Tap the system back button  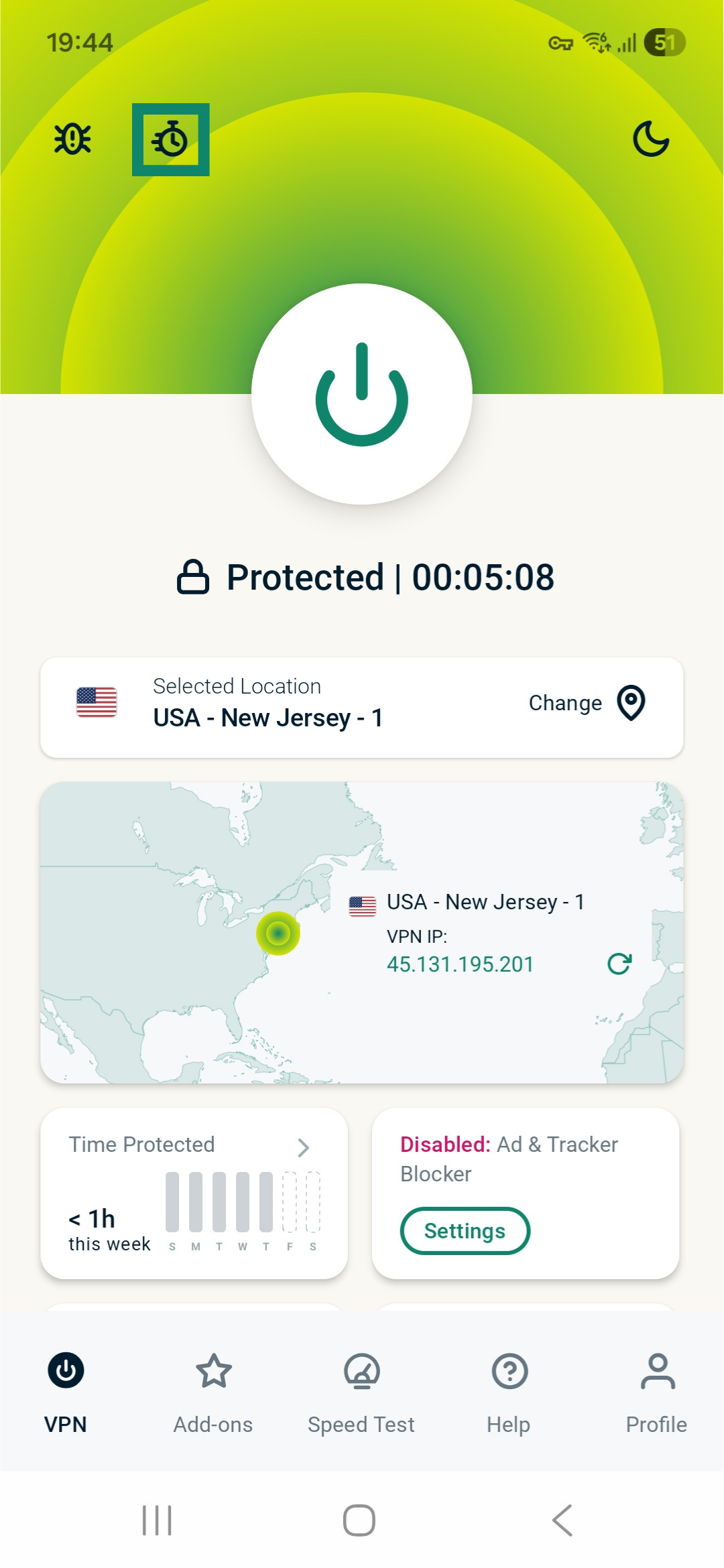(562, 1520)
